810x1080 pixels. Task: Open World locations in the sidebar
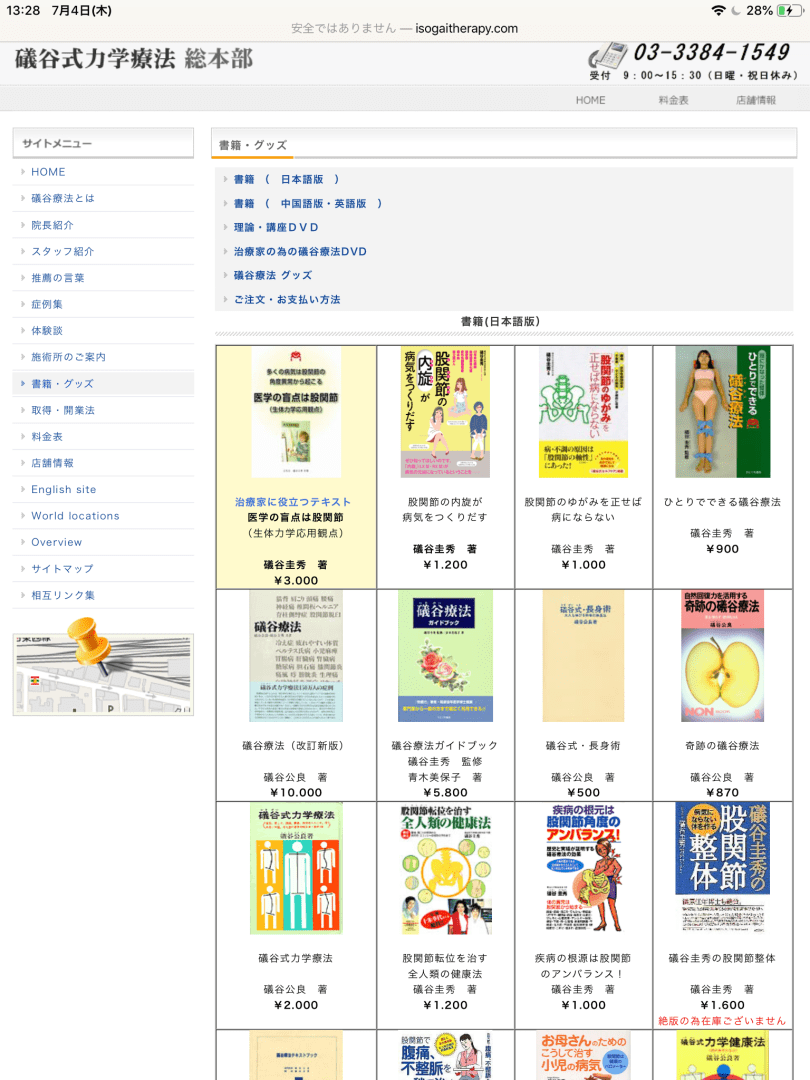(x=75, y=516)
